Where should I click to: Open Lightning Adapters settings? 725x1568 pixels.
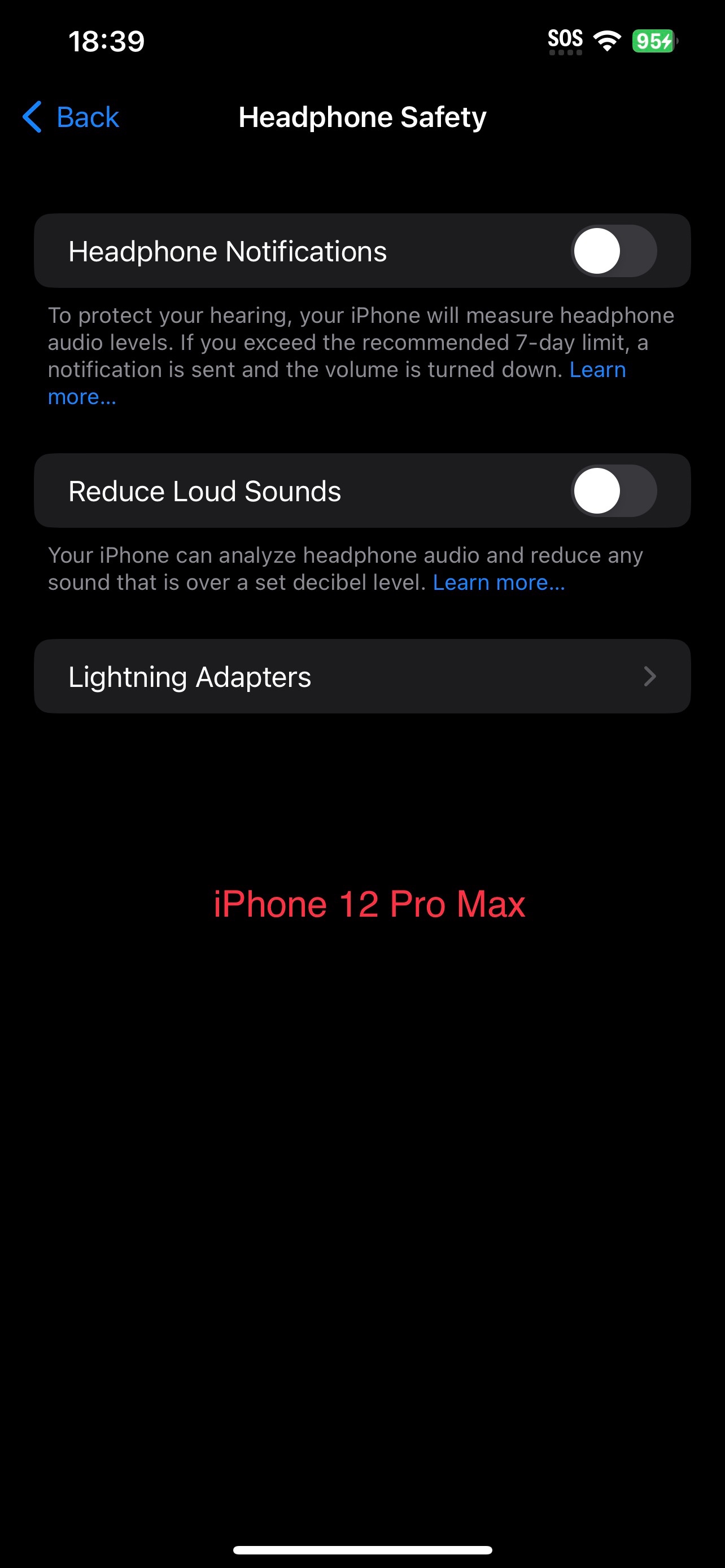pos(362,676)
